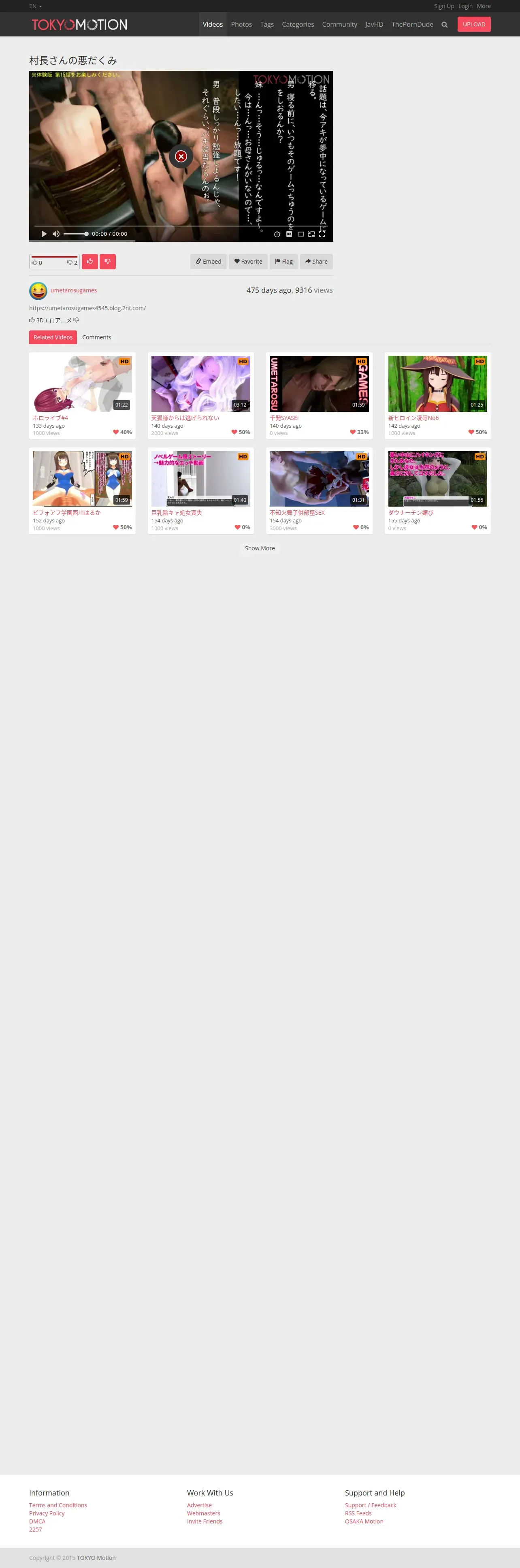Tap the UPLOAD button
The width and height of the screenshot is (520, 1568).
pos(474,24)
